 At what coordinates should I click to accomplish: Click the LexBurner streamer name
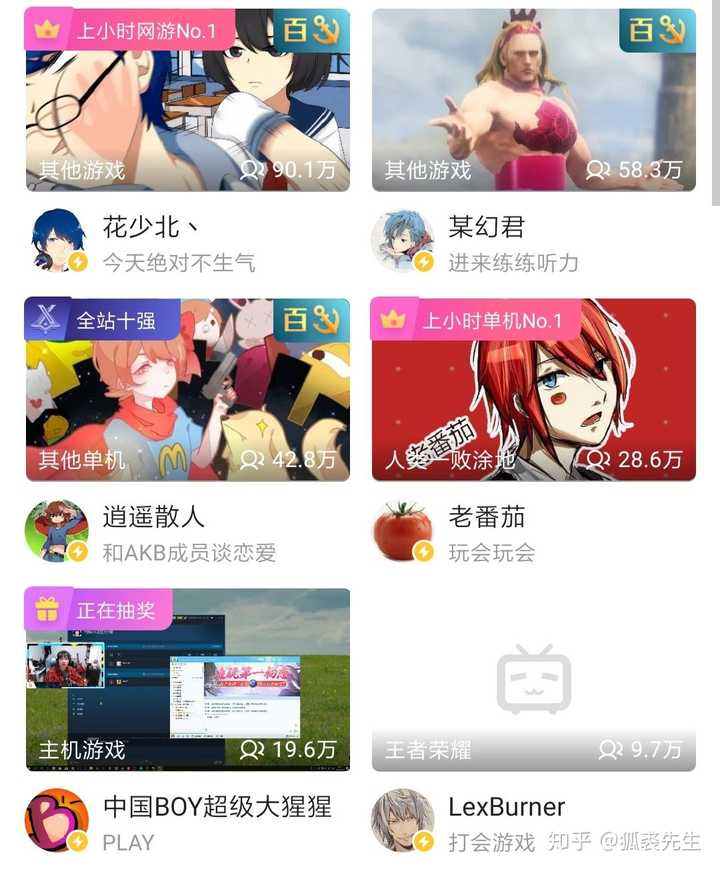[506, 807]
